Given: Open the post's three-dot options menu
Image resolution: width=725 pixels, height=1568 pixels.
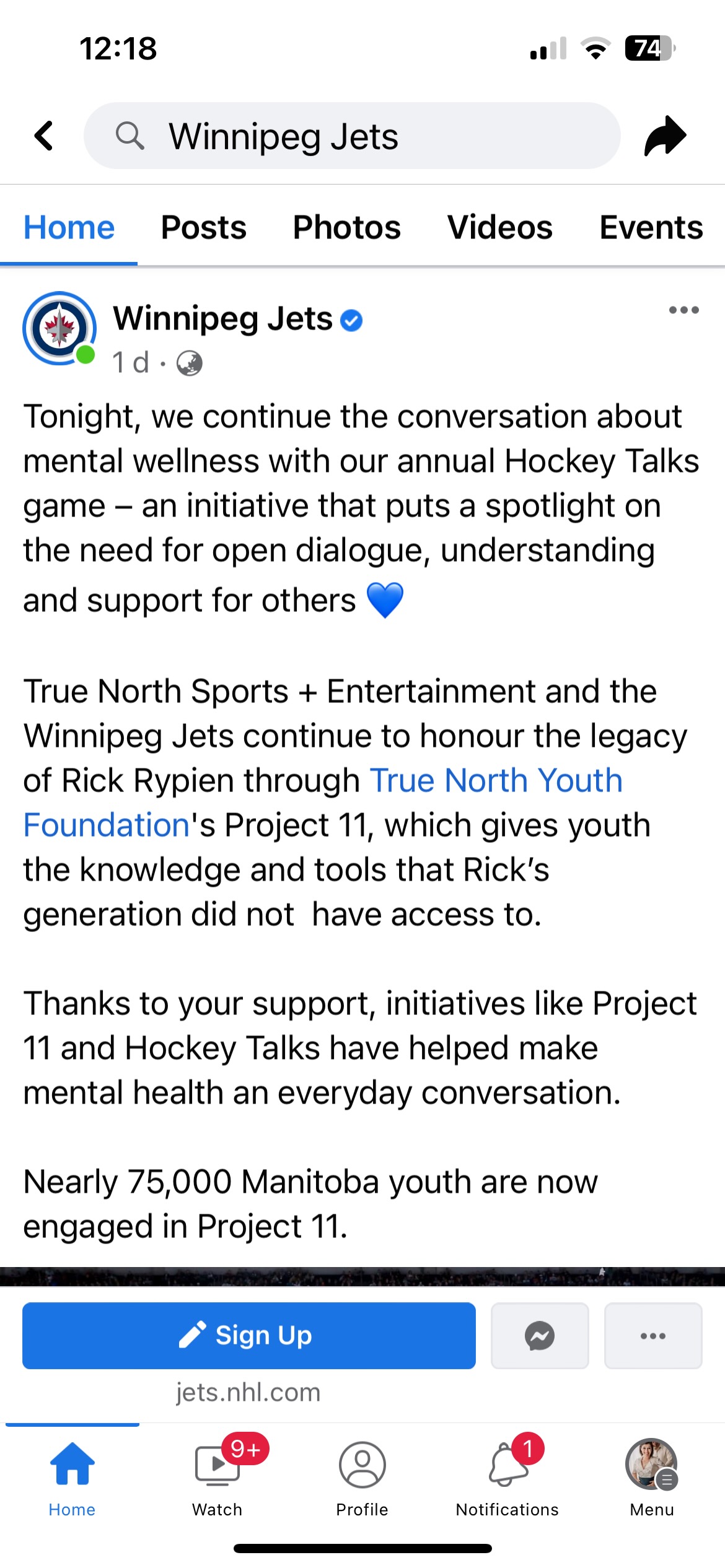Looking at the screenshot, I should [683, 310].
